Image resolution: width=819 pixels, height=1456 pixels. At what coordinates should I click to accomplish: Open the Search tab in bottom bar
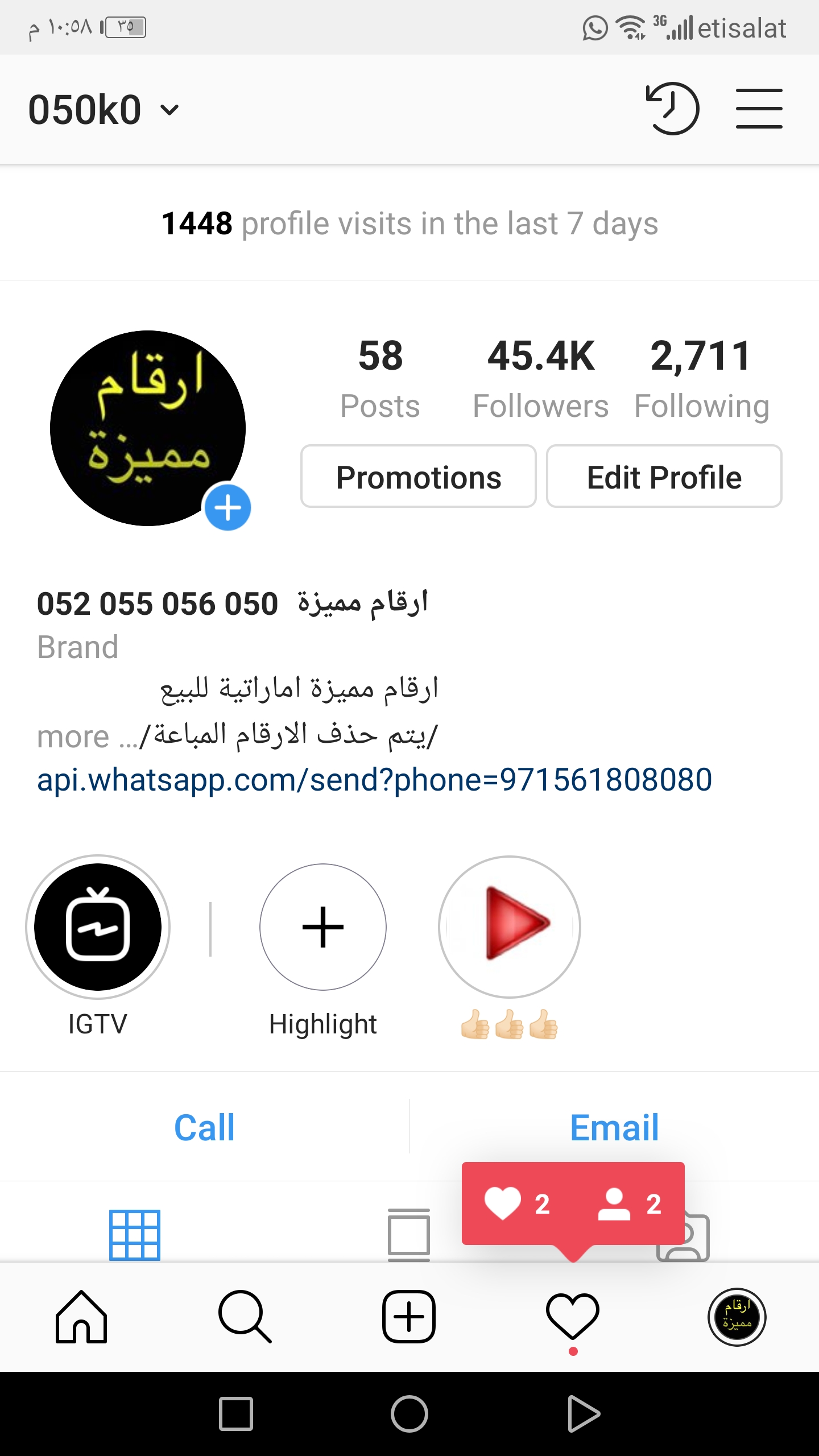point(245,1317)
